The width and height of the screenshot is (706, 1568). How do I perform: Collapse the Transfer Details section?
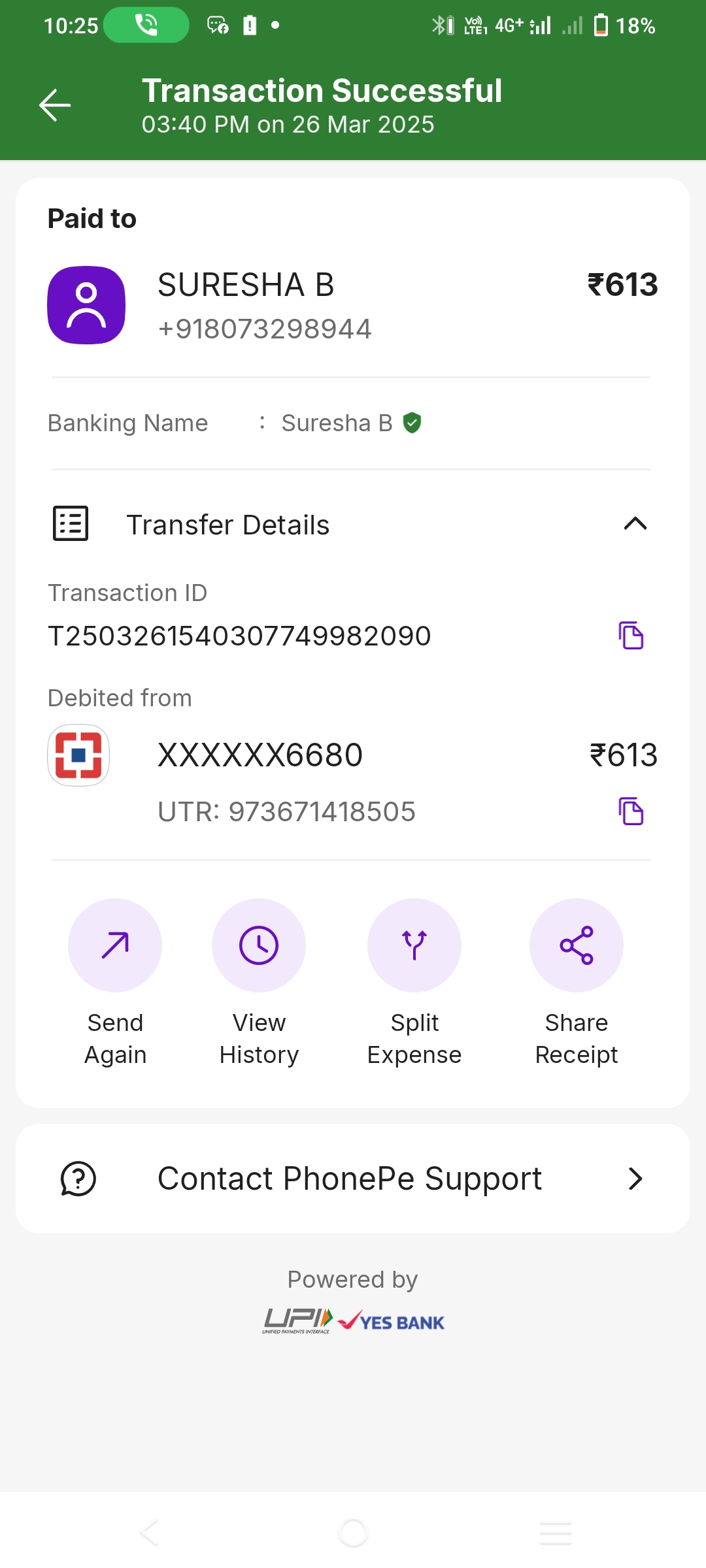[635, 524]
